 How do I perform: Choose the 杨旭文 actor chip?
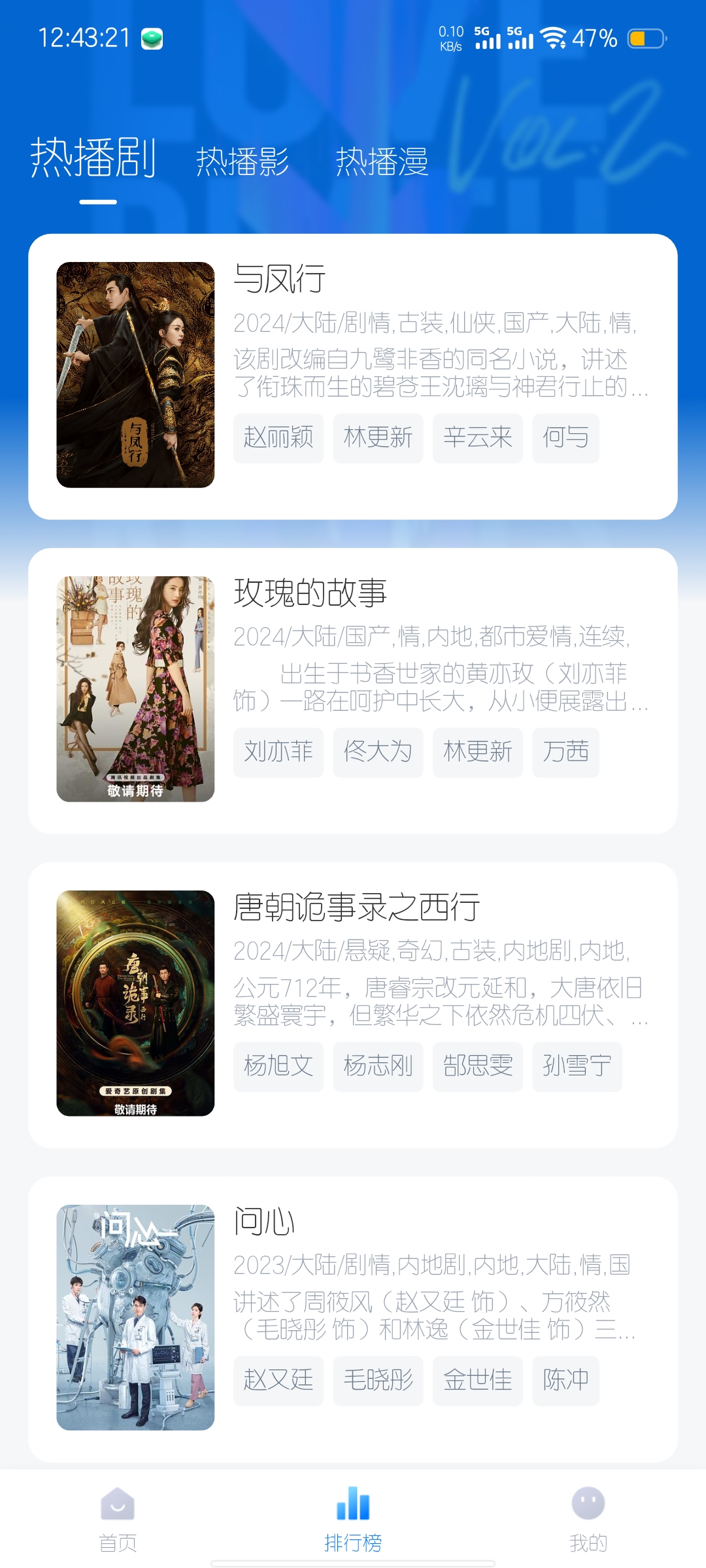tap(278, 1066)
